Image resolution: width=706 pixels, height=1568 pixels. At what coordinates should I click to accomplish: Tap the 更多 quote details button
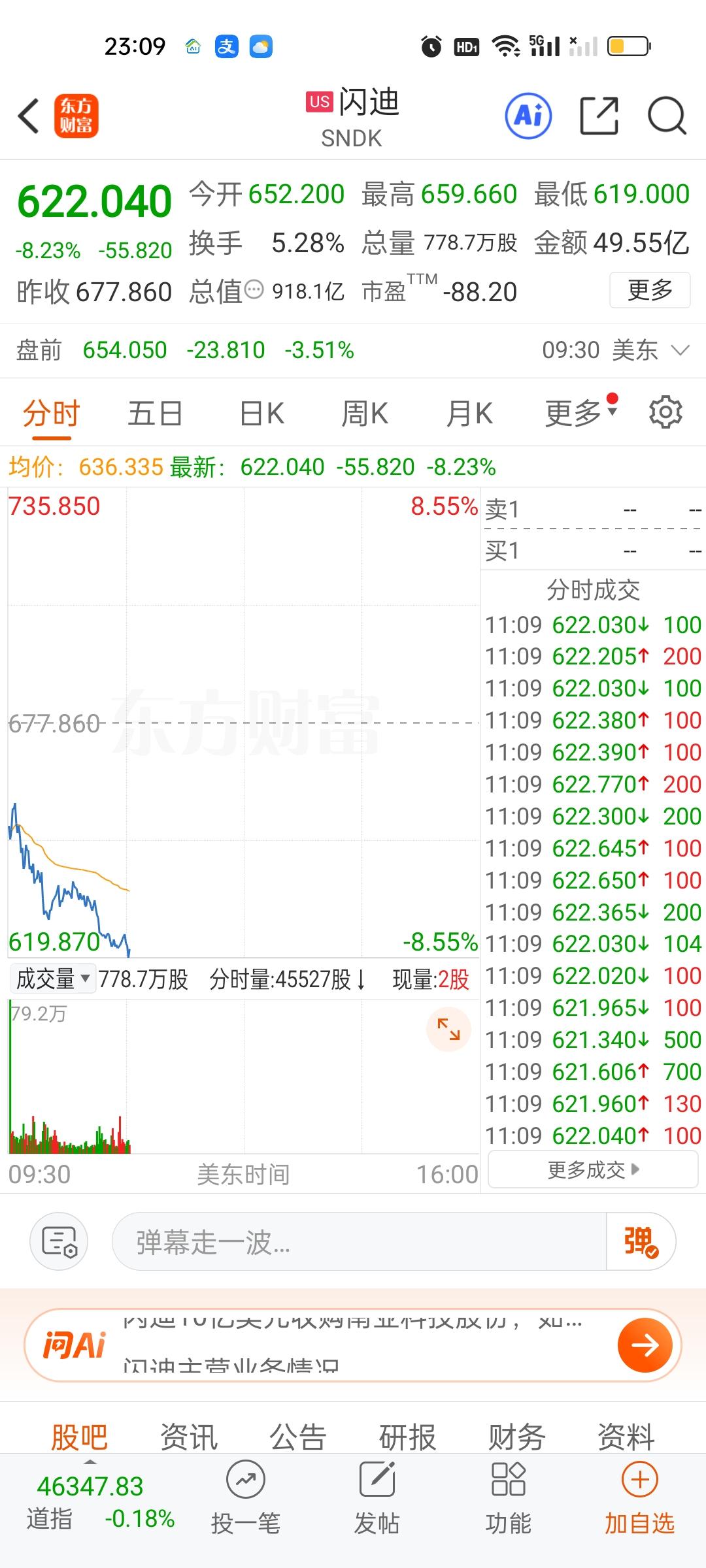pyautogui.click(x=650, y=291)
